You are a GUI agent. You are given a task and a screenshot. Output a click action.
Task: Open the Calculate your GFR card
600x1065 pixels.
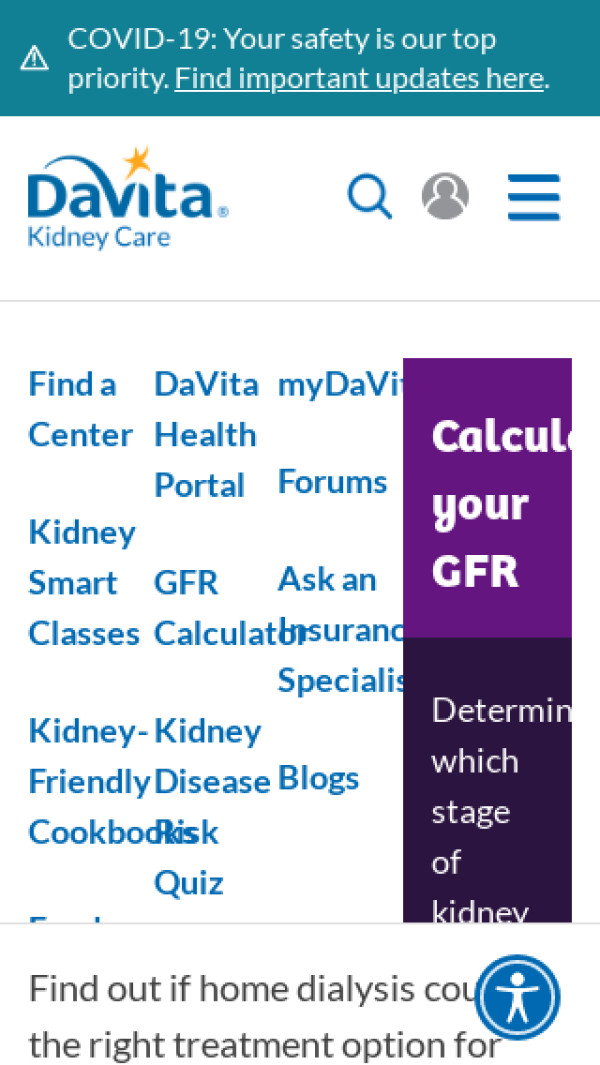point(487,504)
